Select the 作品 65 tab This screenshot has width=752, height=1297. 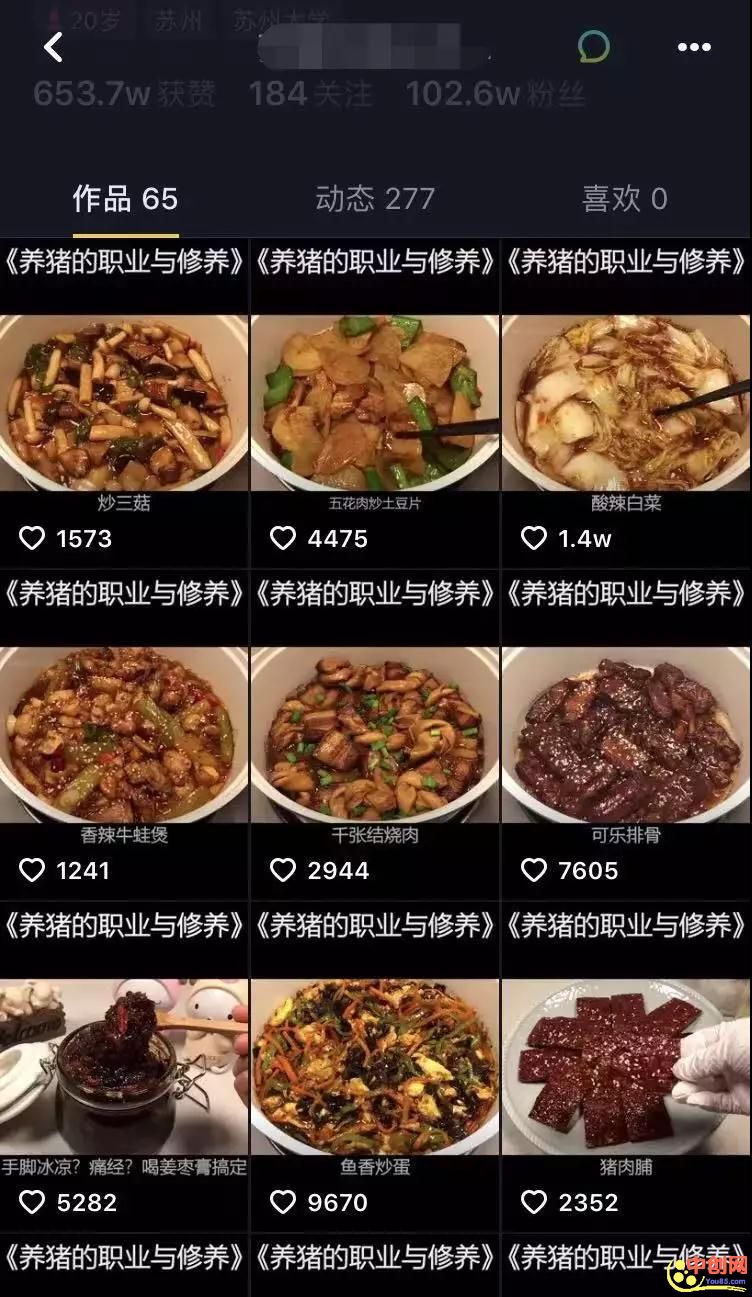[x=125, y=199]
